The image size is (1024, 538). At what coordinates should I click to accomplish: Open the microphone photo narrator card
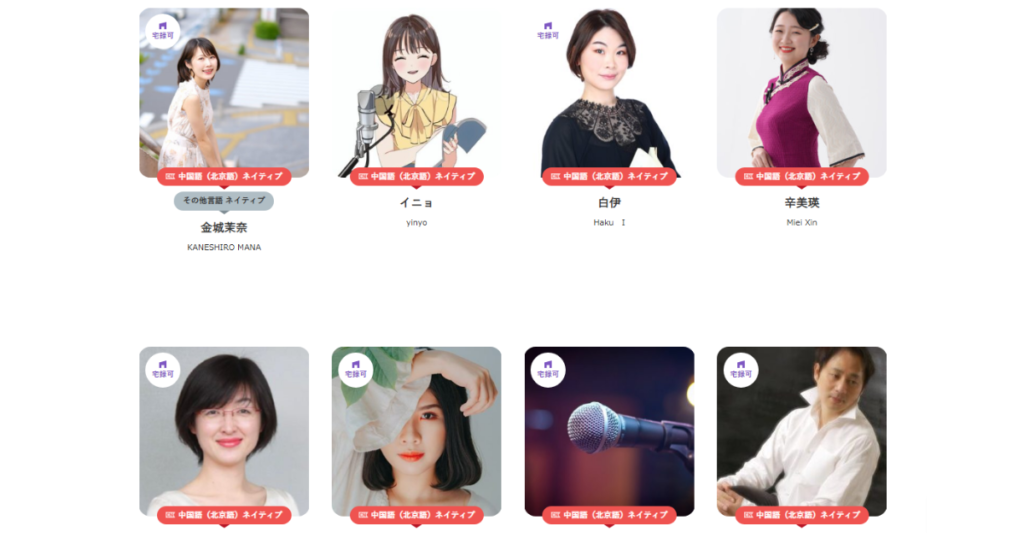coord(609,430)
